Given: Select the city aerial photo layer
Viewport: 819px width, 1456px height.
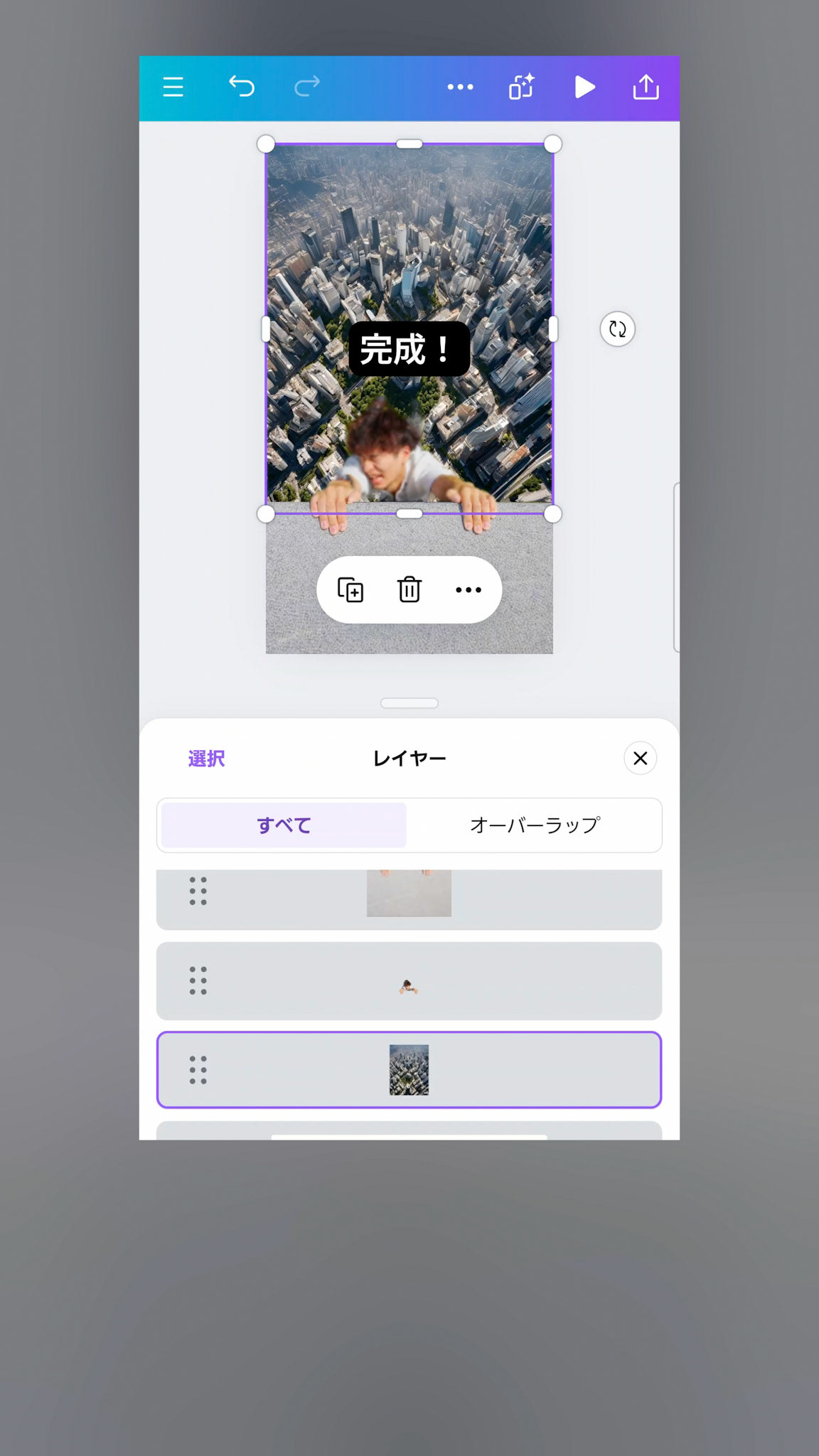Looking at the screenshot, I should click(409, 1070).
